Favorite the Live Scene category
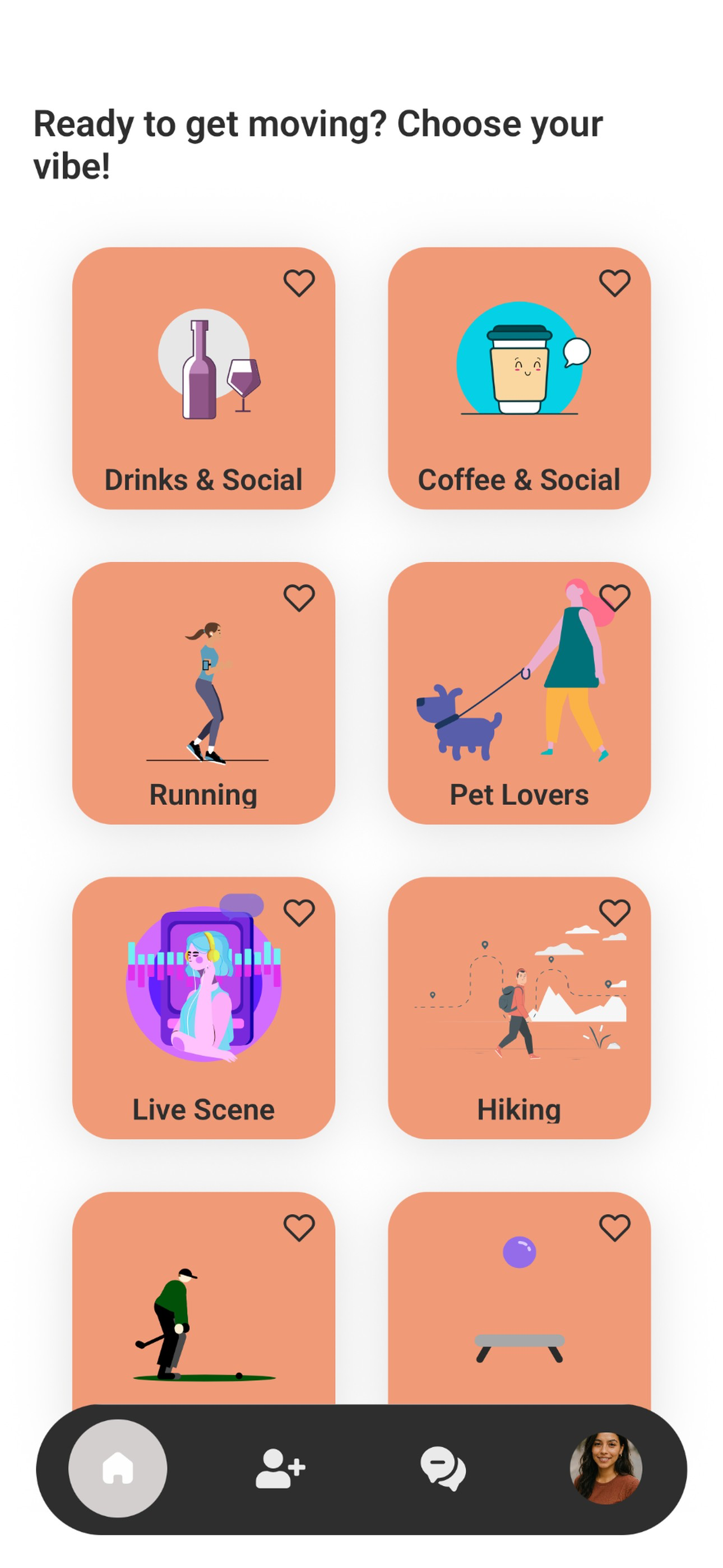723x1568 pixels. click(x=299, y=913)
